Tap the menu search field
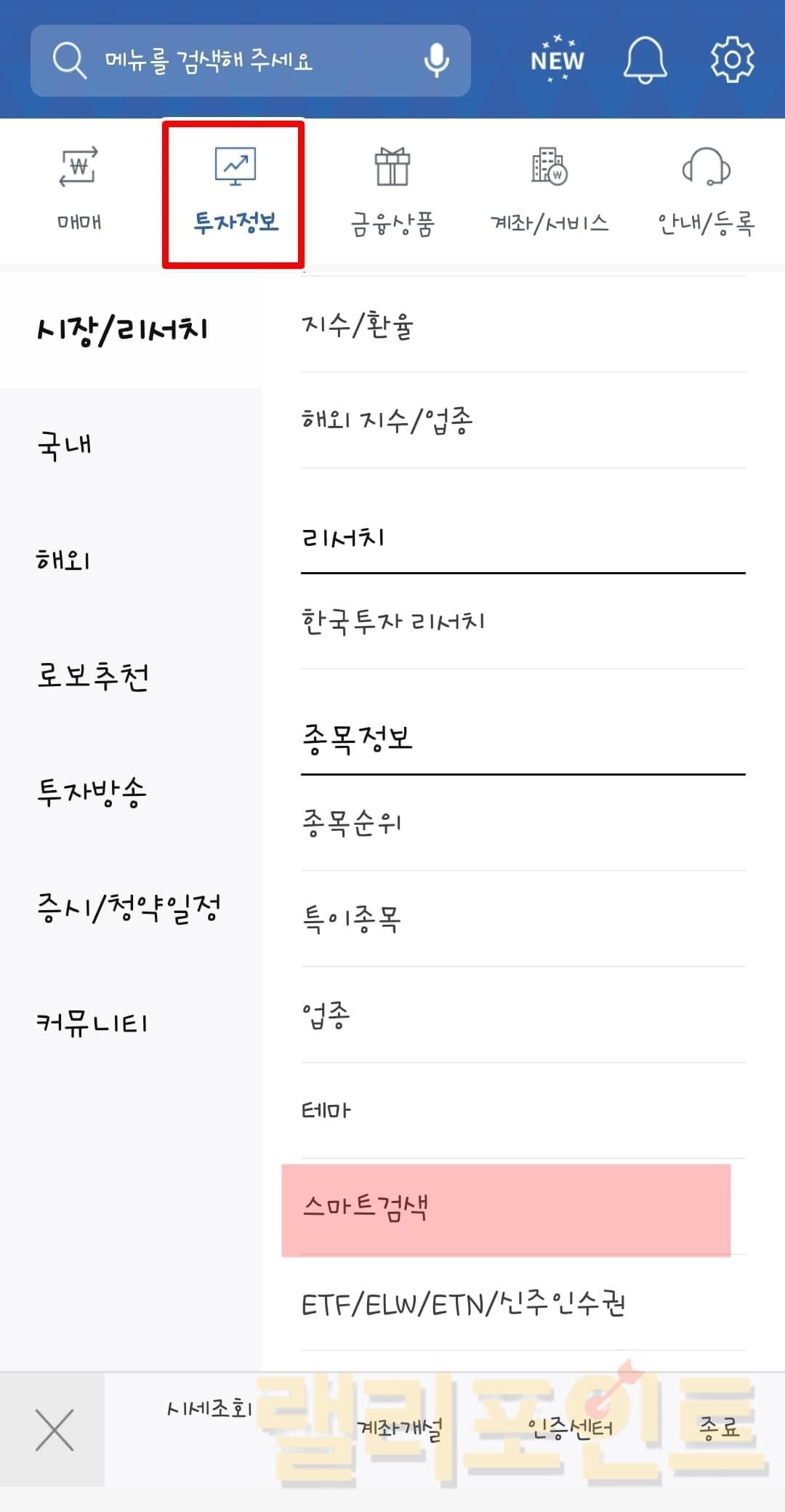Image resolution: width=785 pixels, height=1512 pixels. [233, 60]
